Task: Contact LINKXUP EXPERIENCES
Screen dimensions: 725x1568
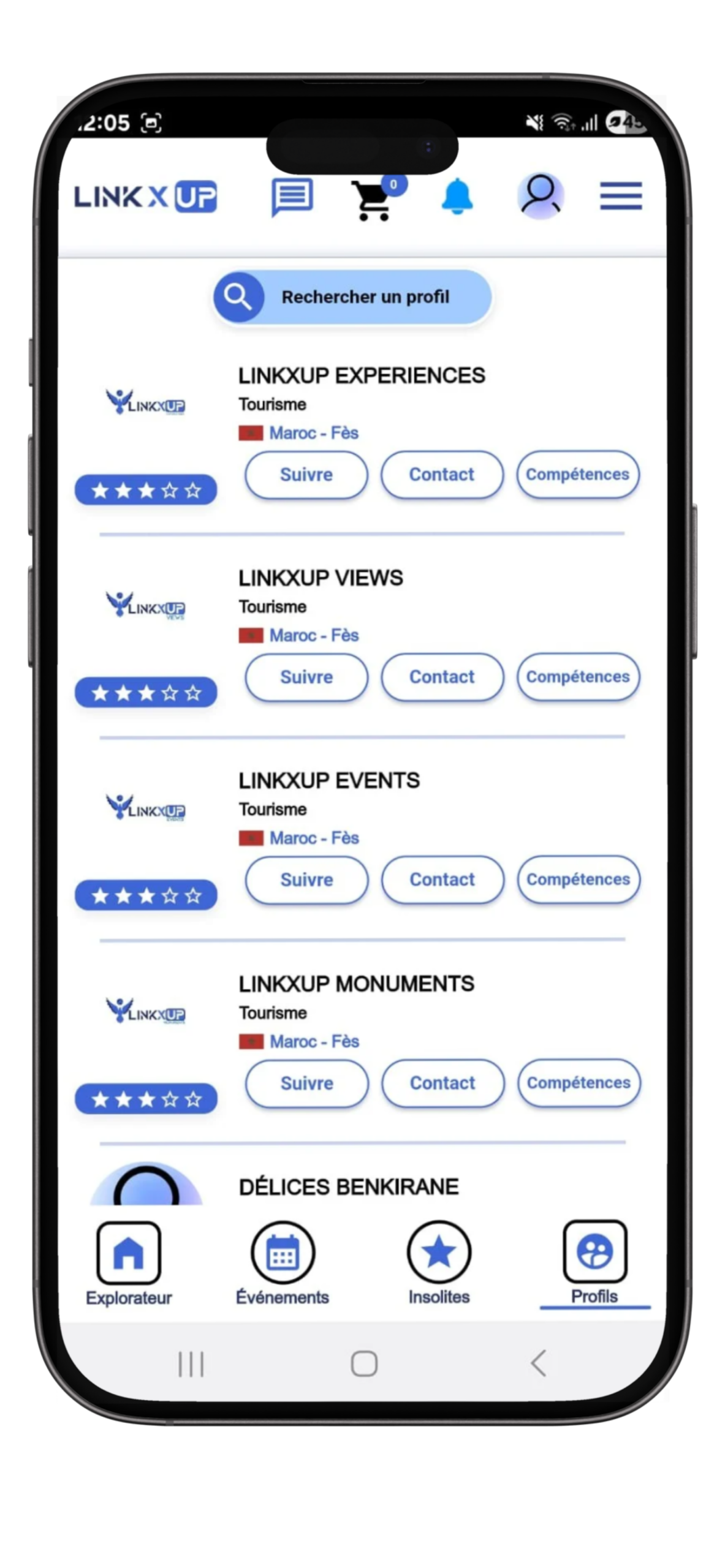Action: click(x=442, y=475)
